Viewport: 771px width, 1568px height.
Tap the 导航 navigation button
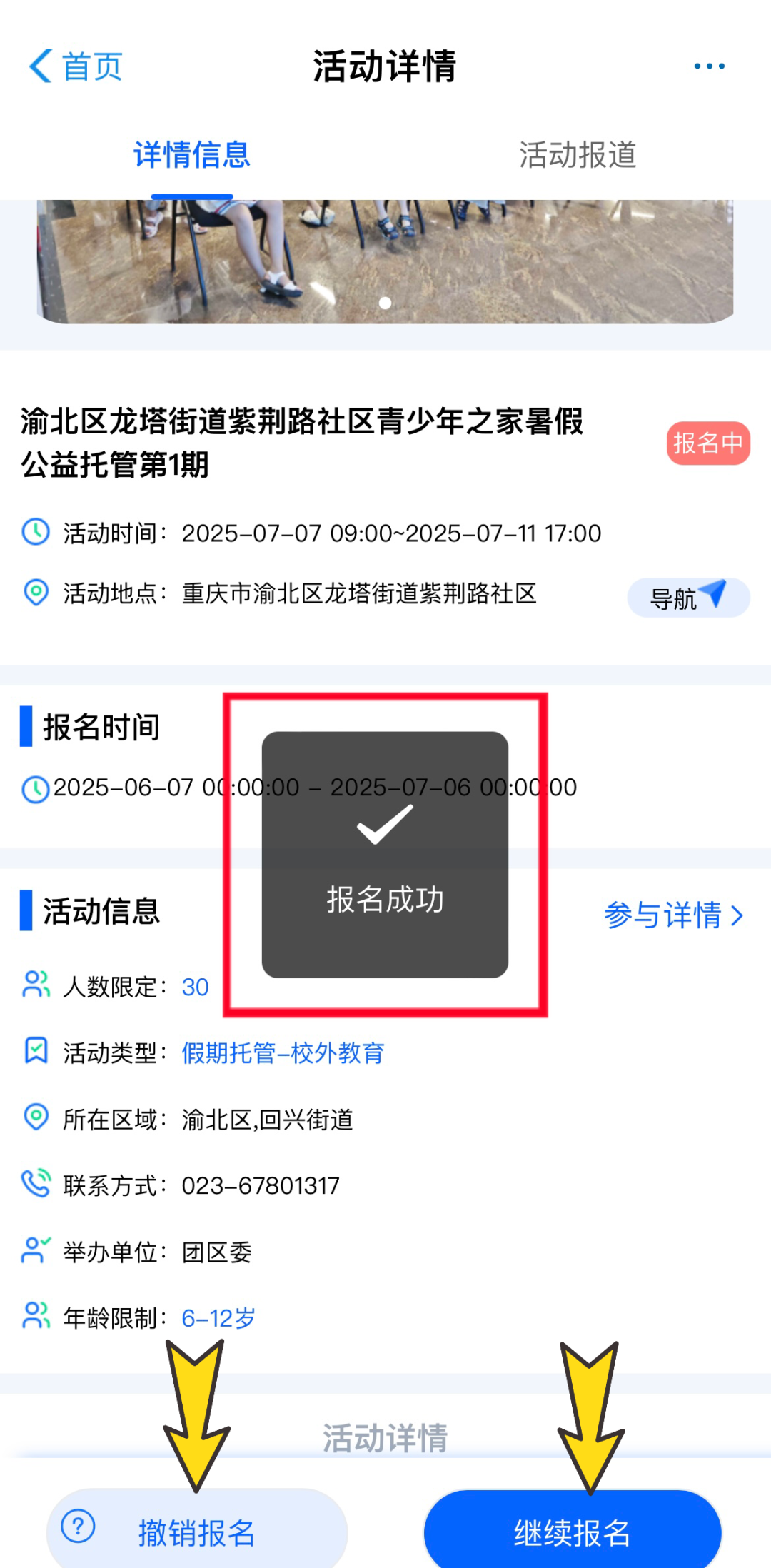click(687, 597)
